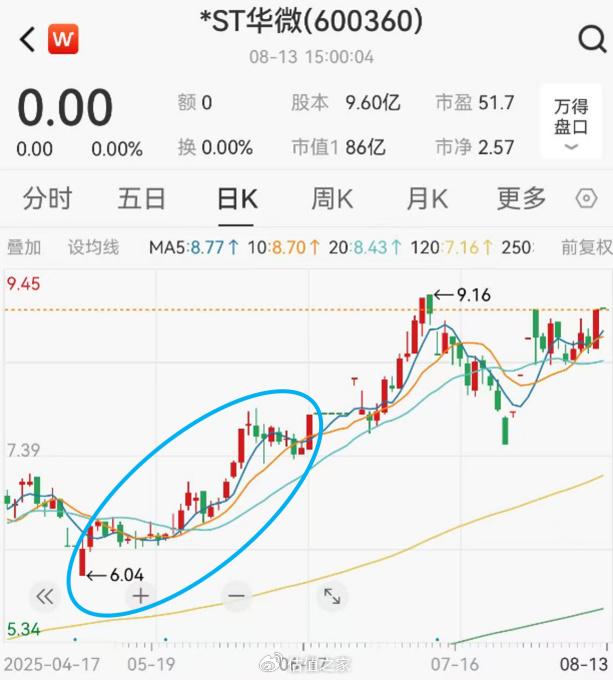This screenshot has width=613, height=680.
Task: Zoom out the K-line chart
Action: 236,597
